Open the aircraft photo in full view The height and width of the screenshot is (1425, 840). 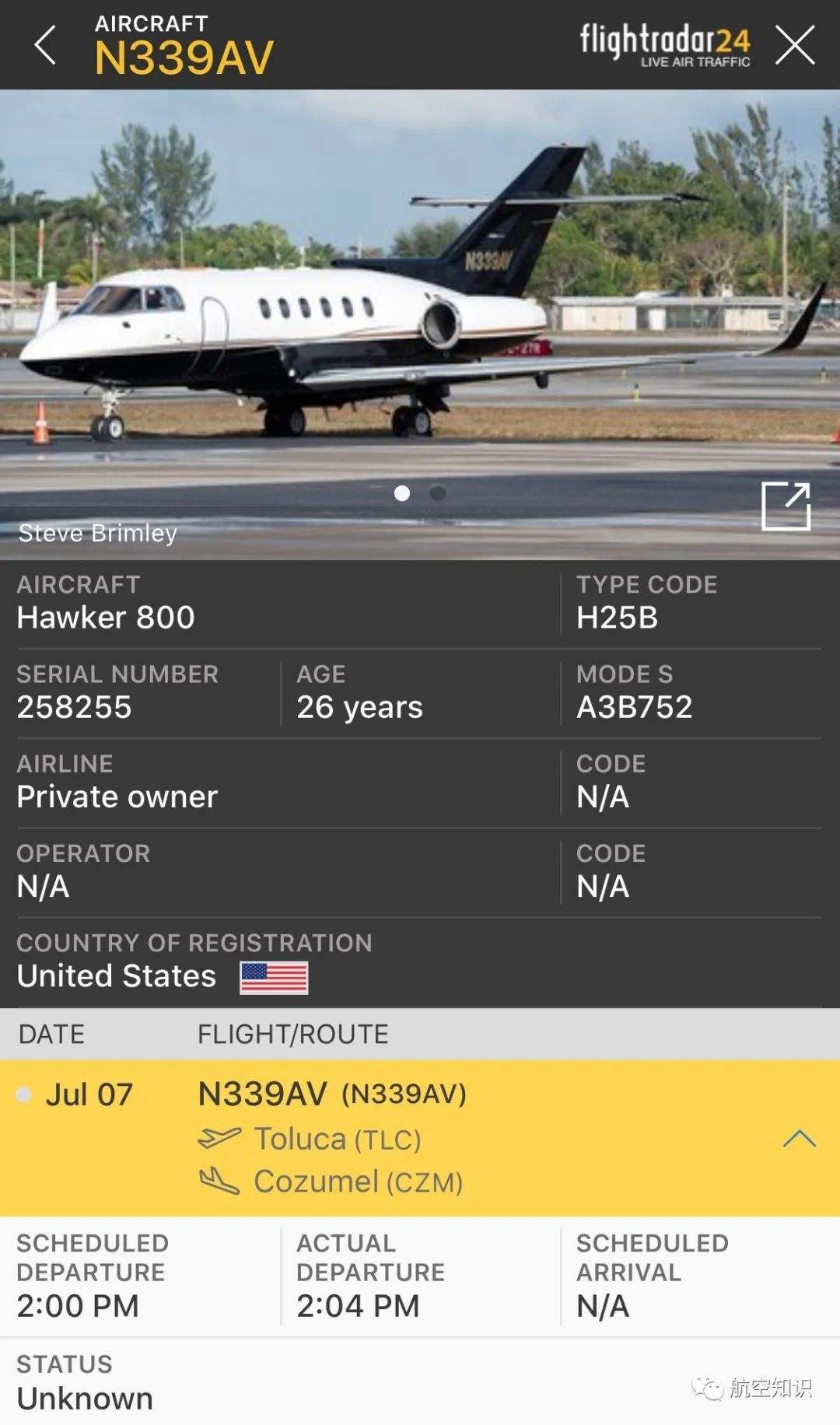[x=786, y=506]
